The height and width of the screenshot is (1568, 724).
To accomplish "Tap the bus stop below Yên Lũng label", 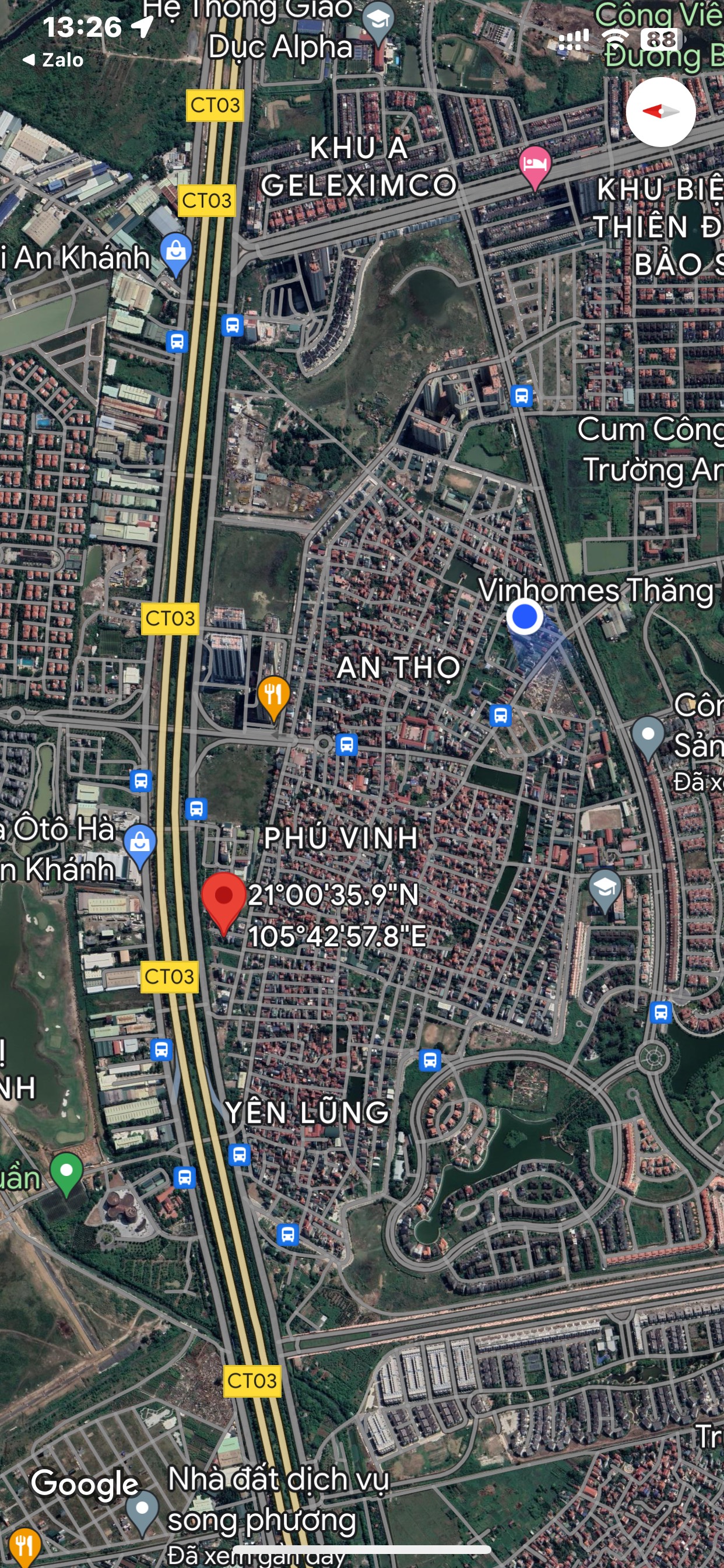I will [x=239, y=1154].
